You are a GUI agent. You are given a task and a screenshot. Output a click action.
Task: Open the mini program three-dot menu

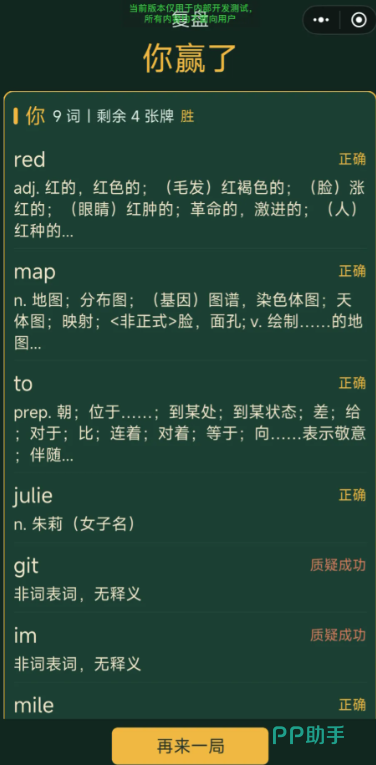click(x=321, y=20)
